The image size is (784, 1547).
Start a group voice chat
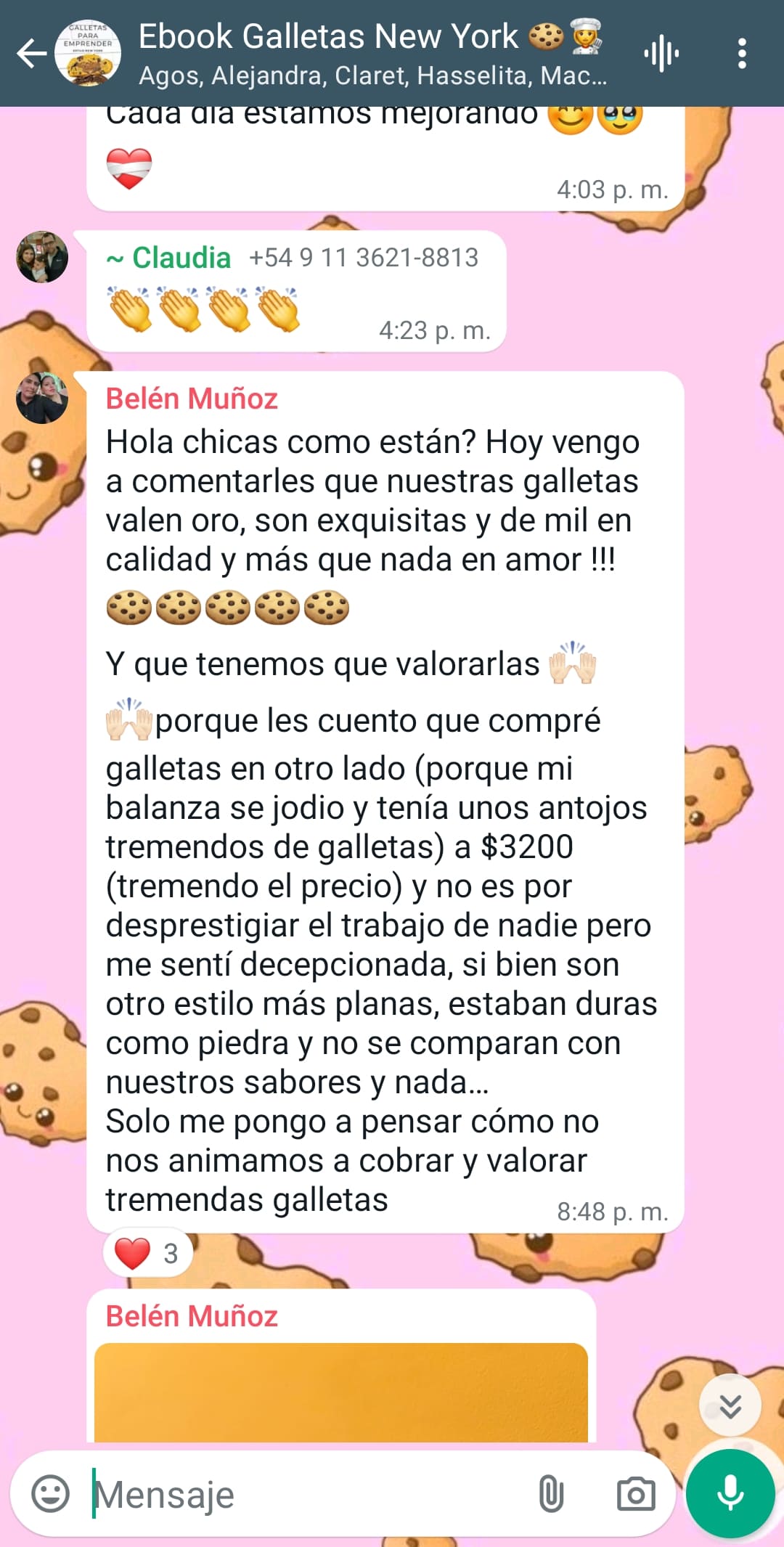(x=661, y=54)
